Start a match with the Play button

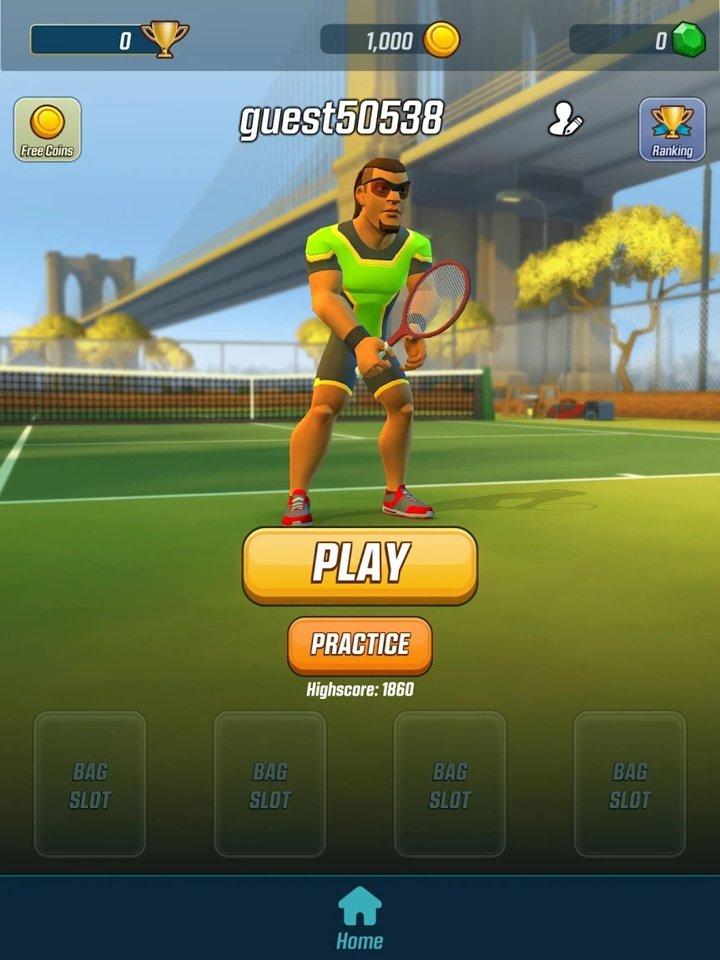tap(360, 565)
